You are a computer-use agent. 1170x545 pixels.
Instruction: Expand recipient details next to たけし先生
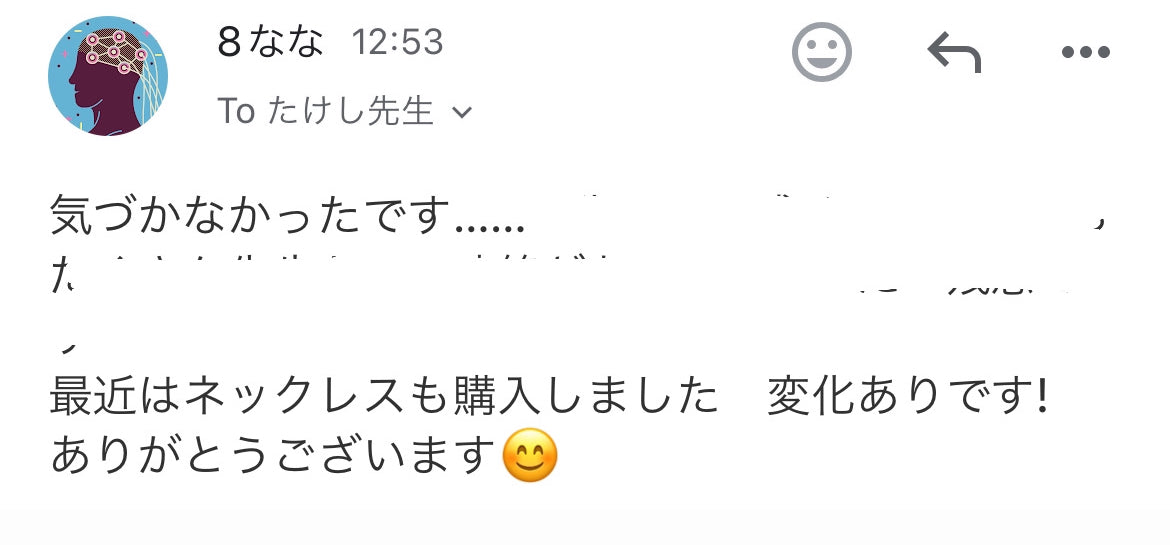(461, 112)
